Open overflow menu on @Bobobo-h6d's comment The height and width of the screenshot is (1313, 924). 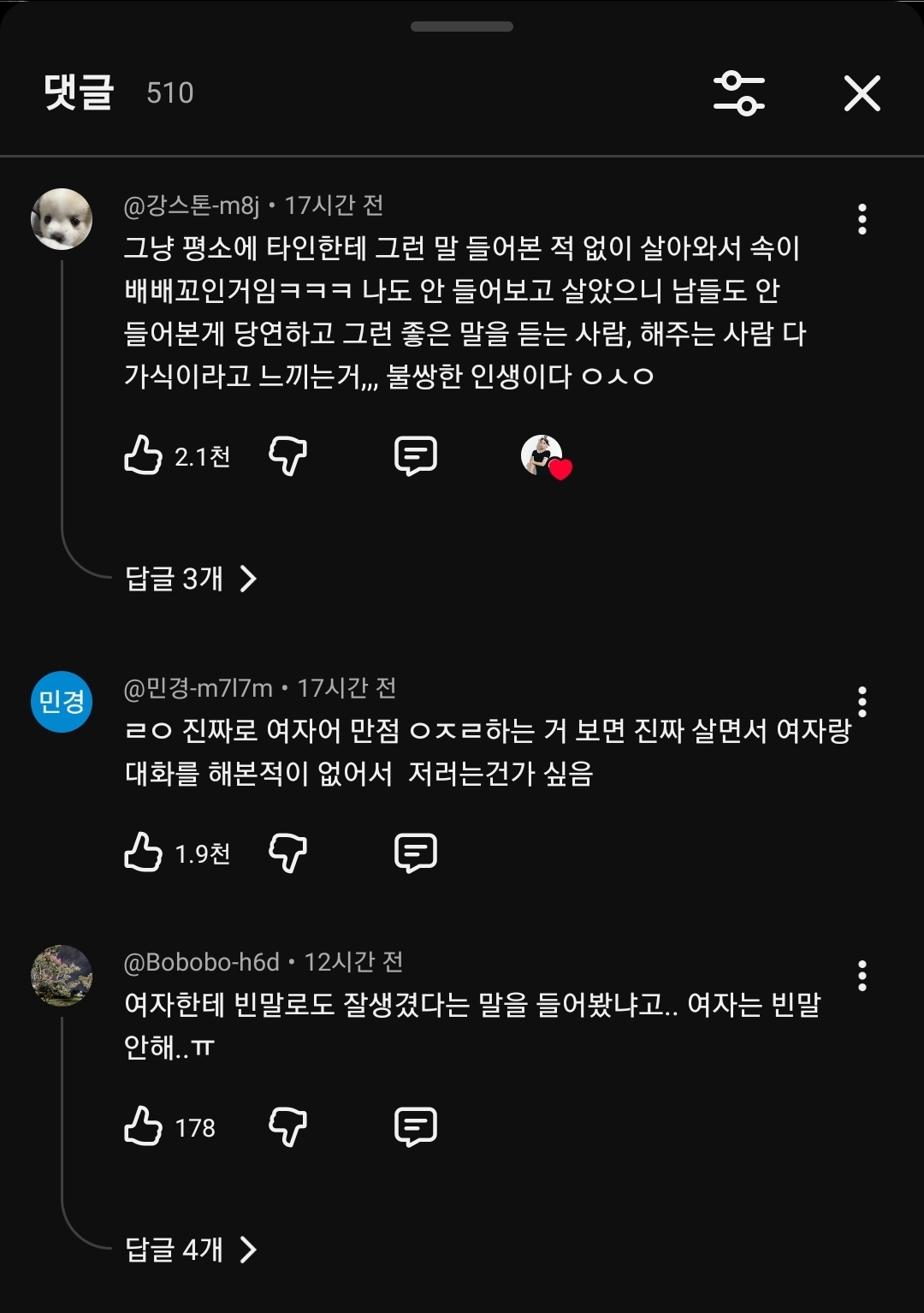(x=862, y=976)
